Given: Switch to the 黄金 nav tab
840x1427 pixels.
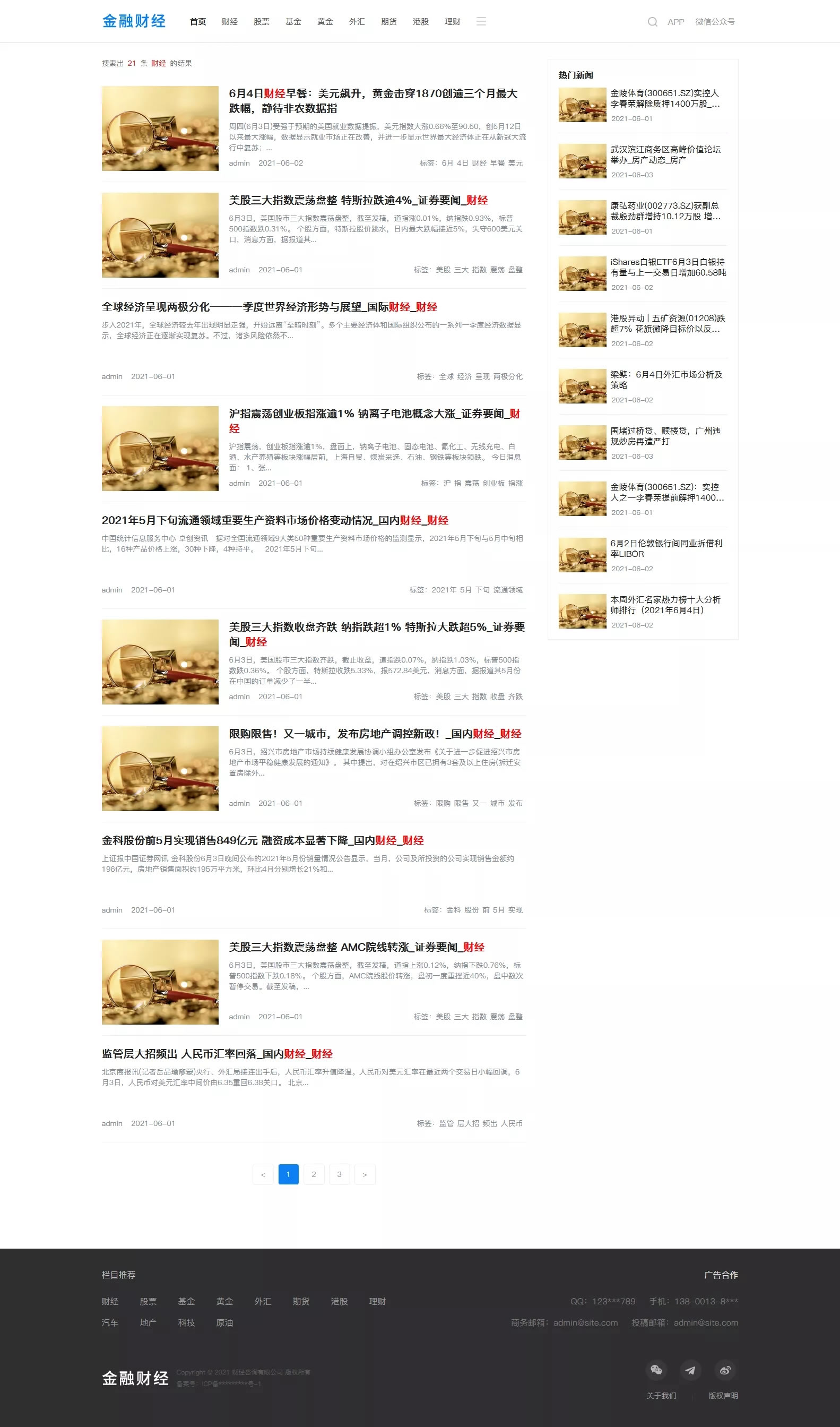Looking at the screenshot, I should click(325, 22).
